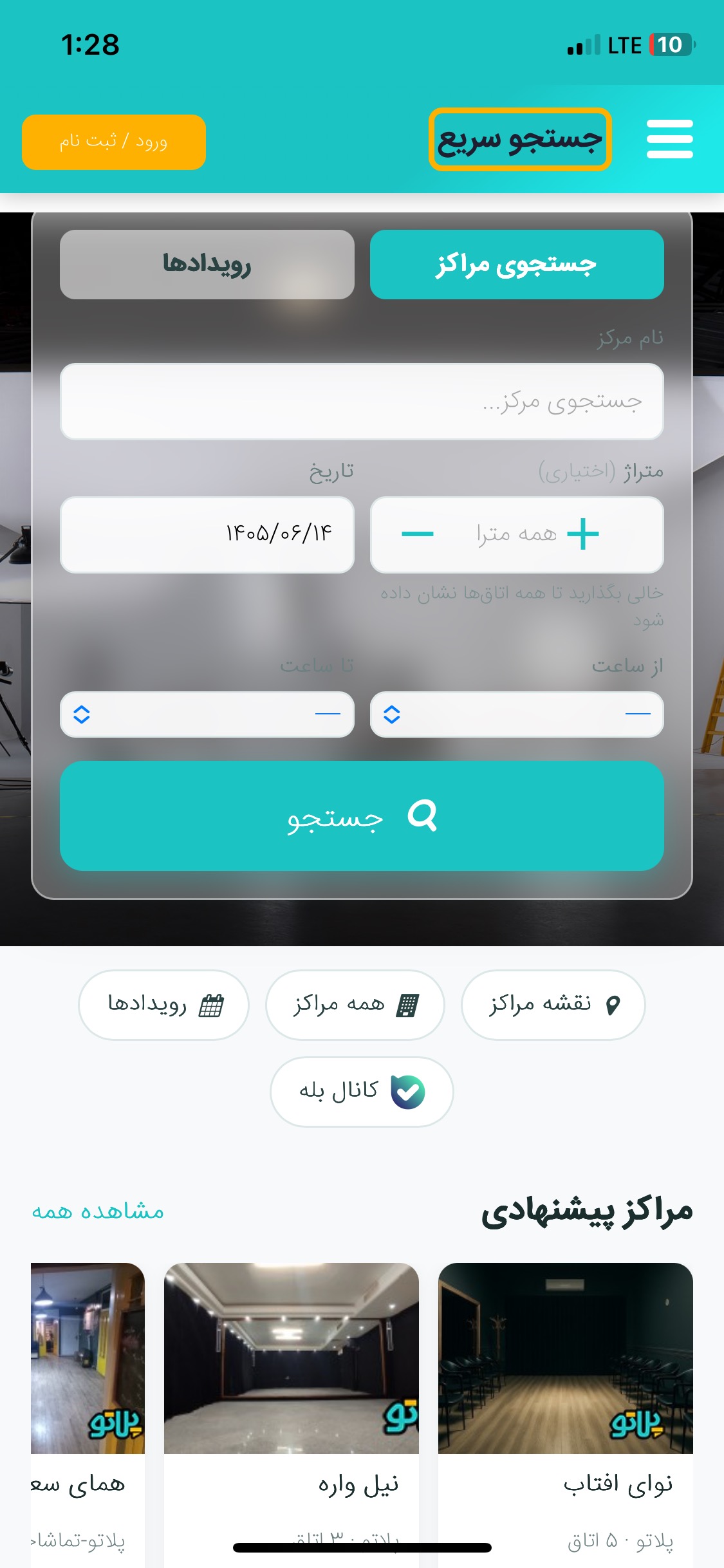The height and width of the screenshot is (1568, 724).
Task: Open کانال بله channel link
Action: tap(362, 1092)
